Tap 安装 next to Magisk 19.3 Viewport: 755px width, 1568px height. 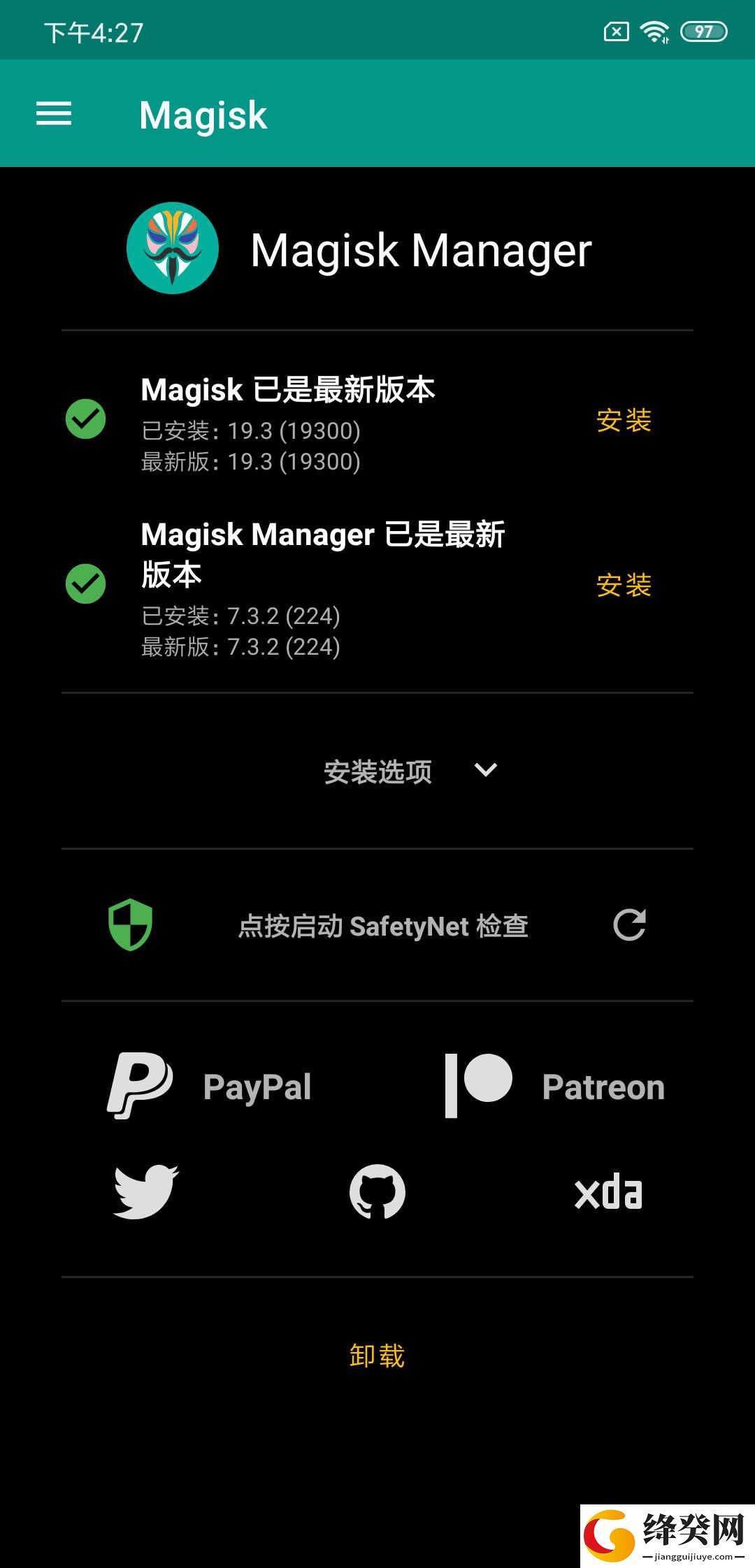click(624, 421)
